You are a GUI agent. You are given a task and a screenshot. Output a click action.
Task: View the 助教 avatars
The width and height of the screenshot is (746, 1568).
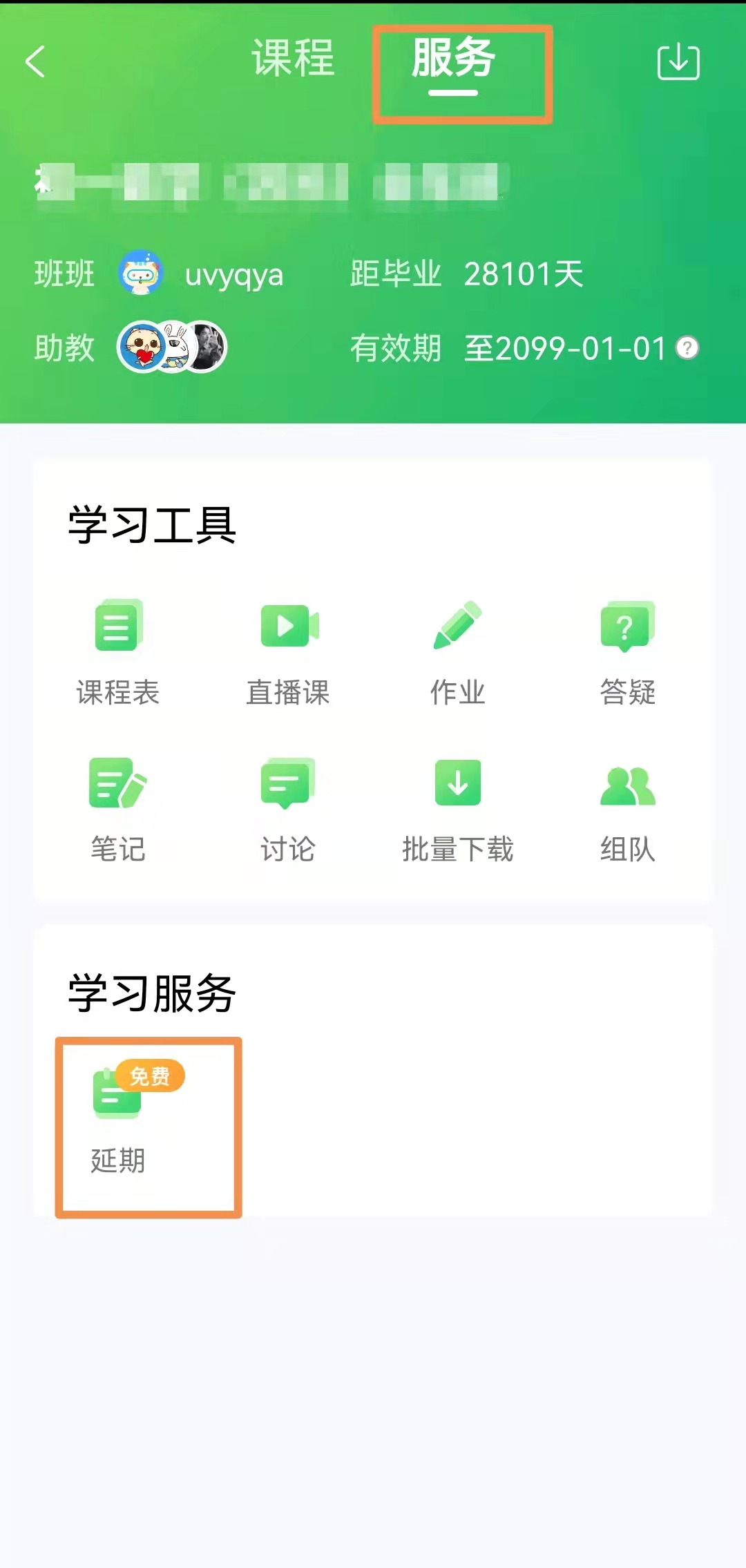172,347
